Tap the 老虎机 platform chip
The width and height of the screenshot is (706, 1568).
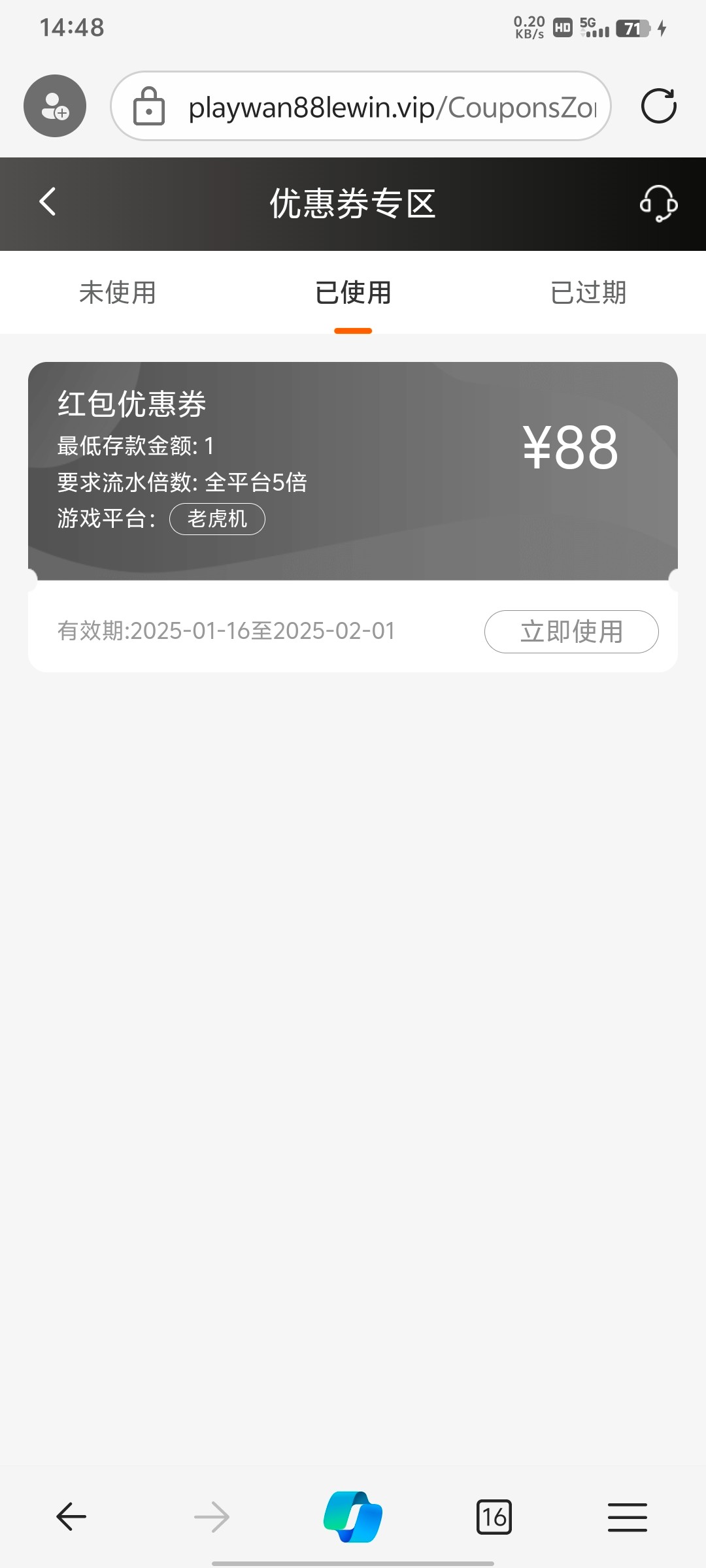click(217, 519)
